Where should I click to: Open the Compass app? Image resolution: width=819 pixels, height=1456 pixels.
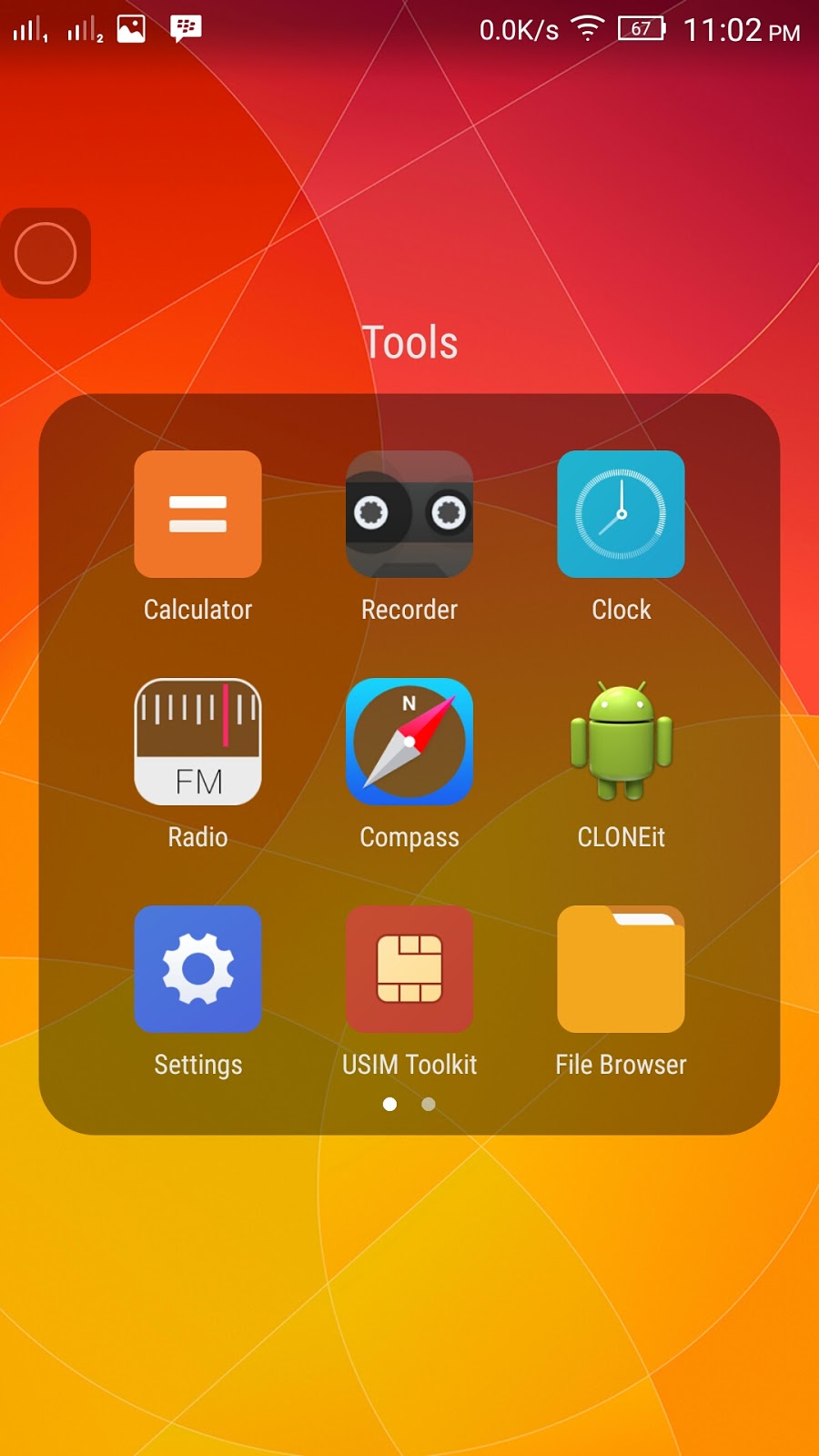tap(409, 742)
